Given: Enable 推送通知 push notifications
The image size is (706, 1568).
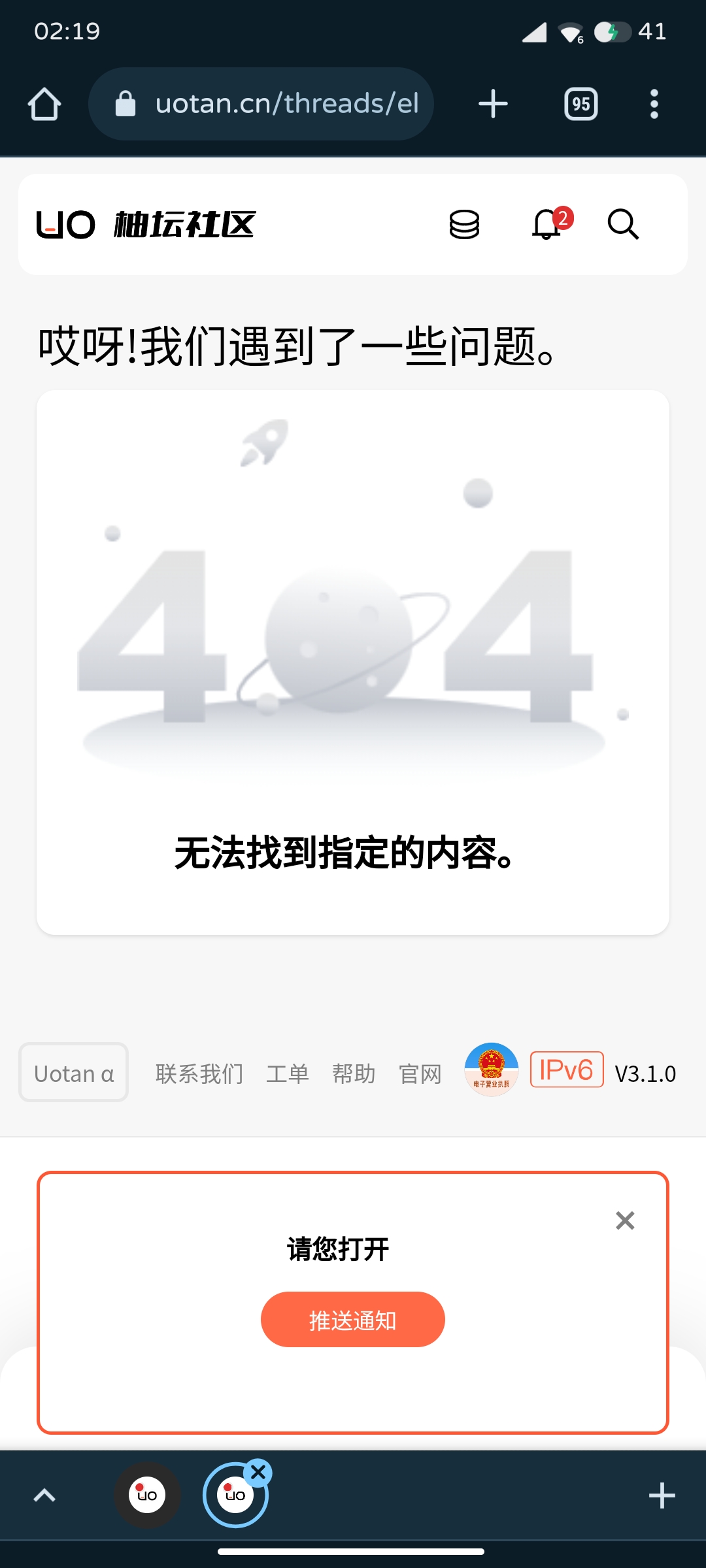Looking at the screenshot, I should point(353,1320).
